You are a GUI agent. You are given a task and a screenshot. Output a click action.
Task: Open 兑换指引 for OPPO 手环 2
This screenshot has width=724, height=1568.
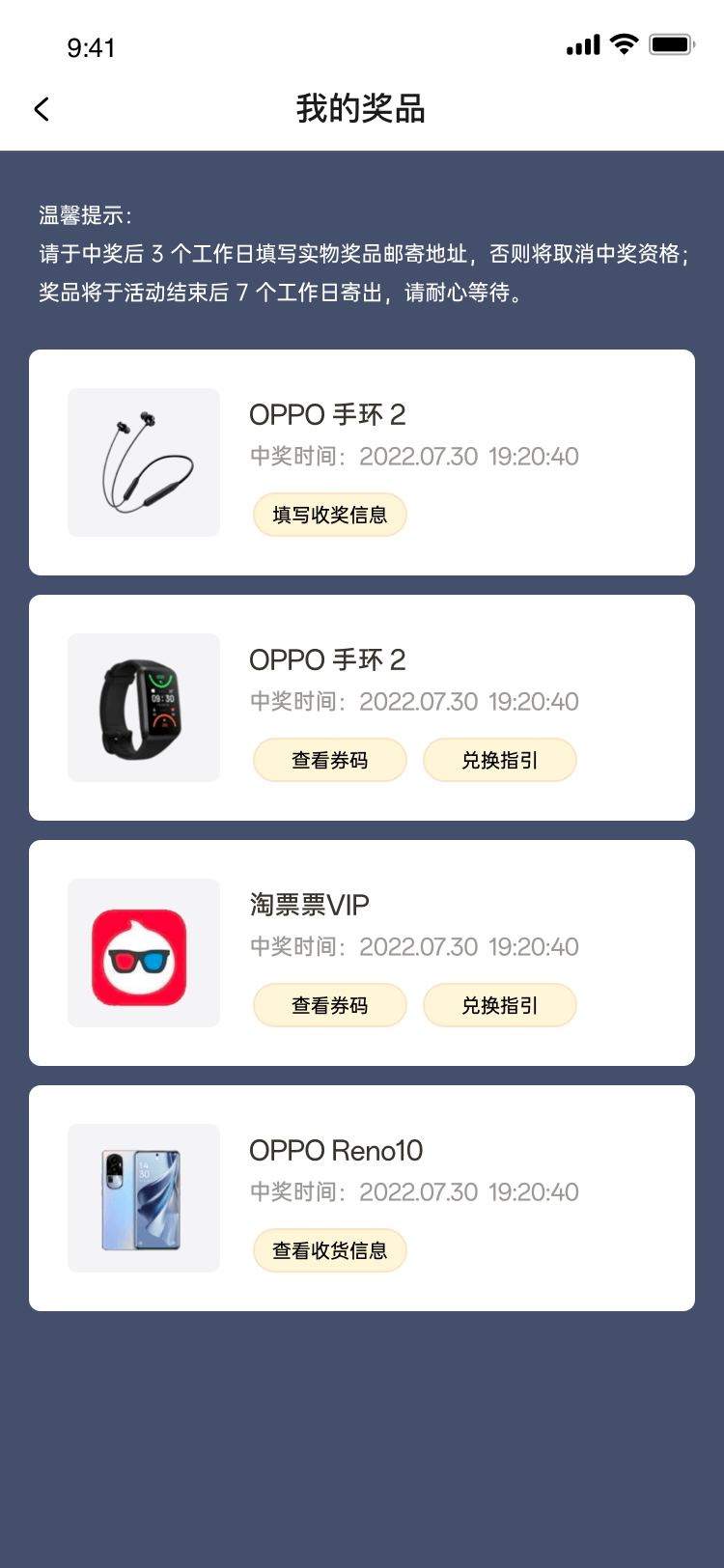[499, 760]
